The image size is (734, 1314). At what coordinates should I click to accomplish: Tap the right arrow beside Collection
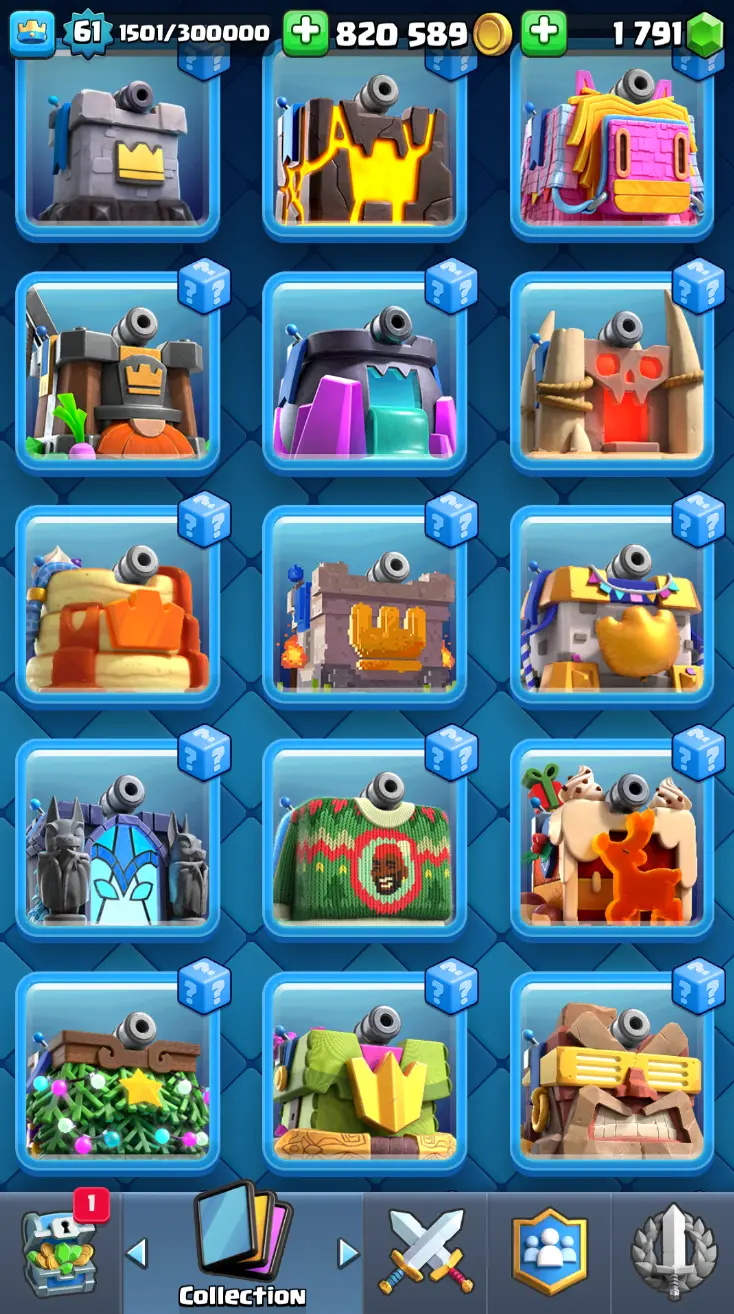pos(348,1252)
